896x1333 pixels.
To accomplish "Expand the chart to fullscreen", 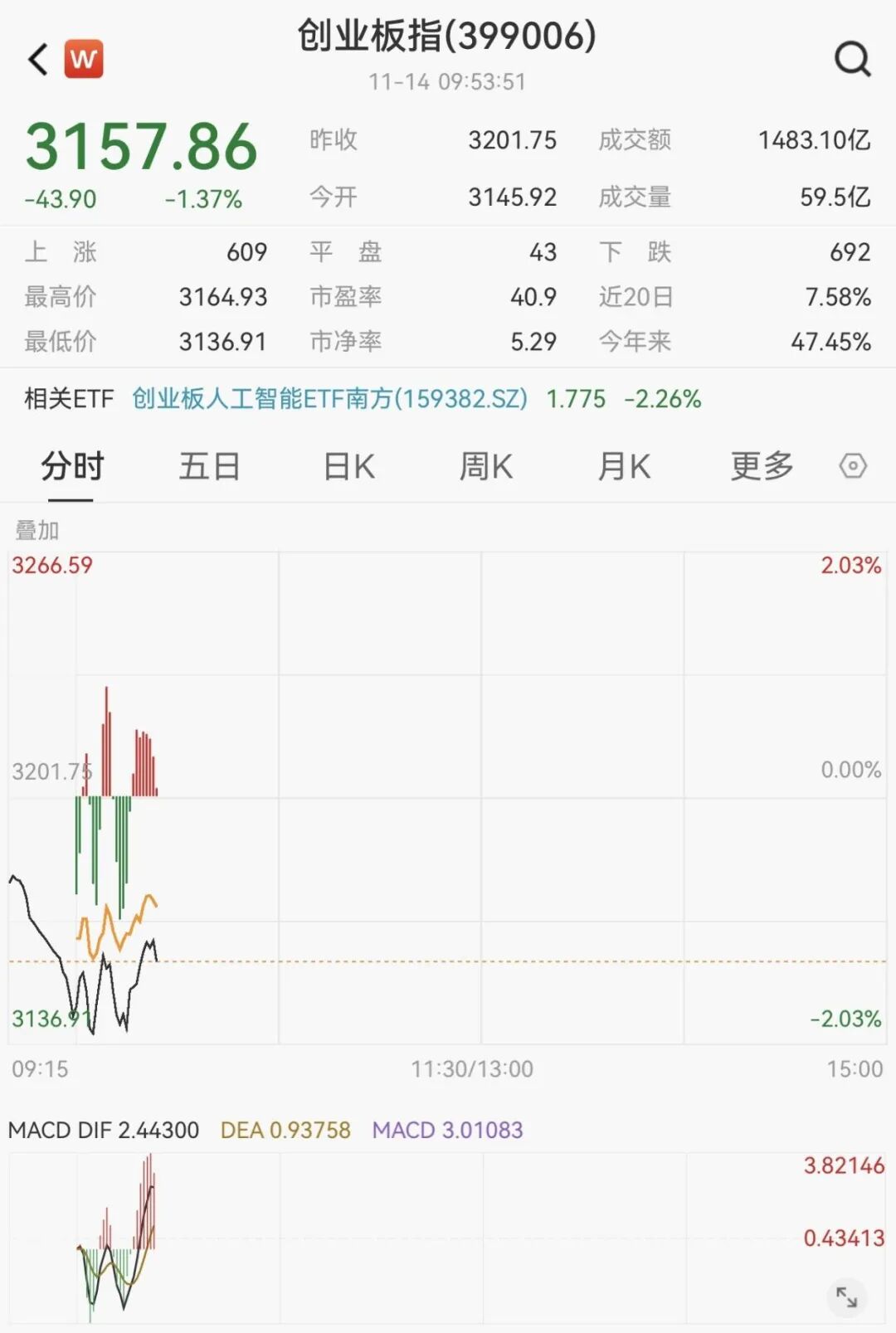I will click(846, 1297).
